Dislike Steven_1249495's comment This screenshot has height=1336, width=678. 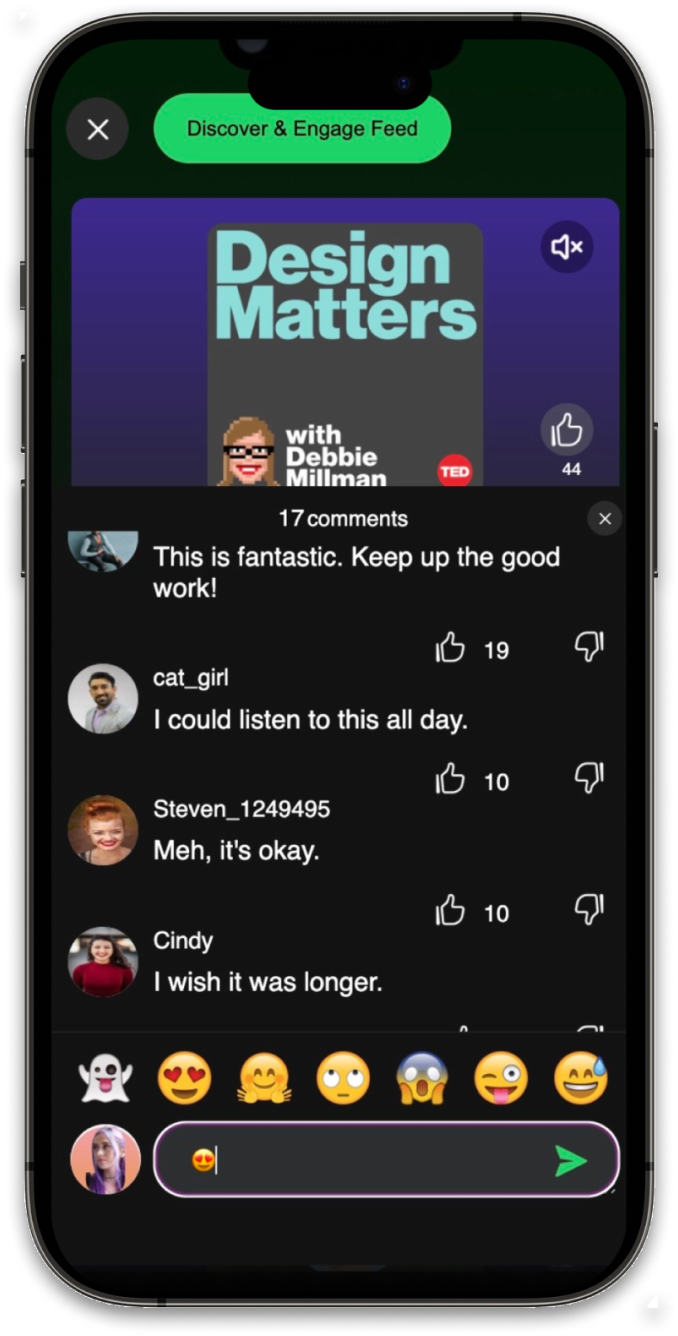[x=589, y=911]
